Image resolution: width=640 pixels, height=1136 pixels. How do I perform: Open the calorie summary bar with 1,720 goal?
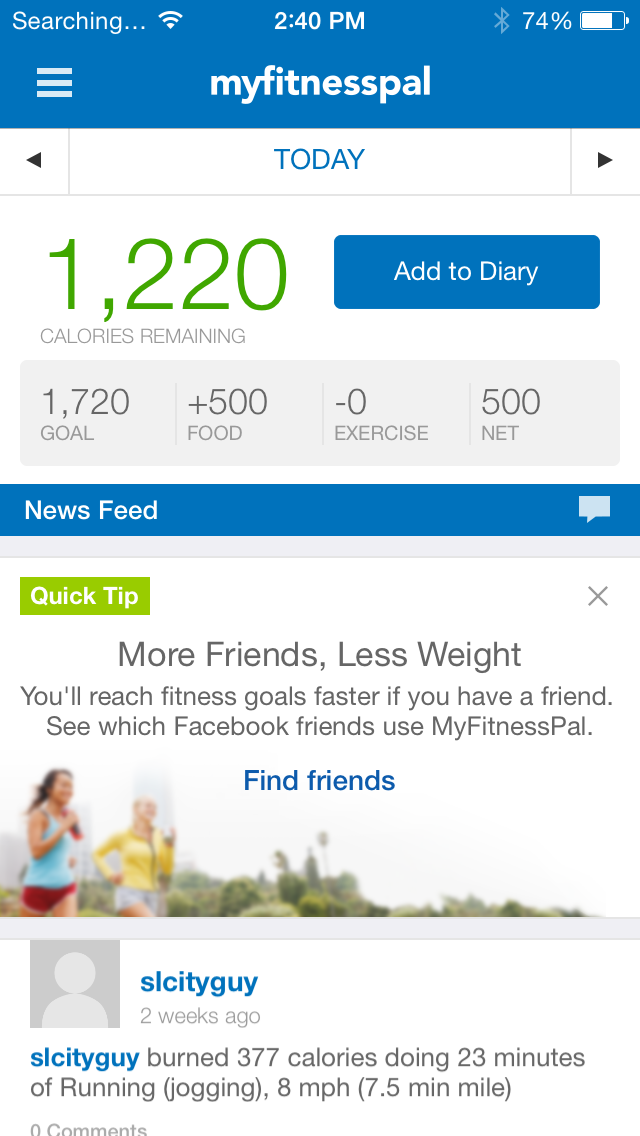tap(319, 413)
